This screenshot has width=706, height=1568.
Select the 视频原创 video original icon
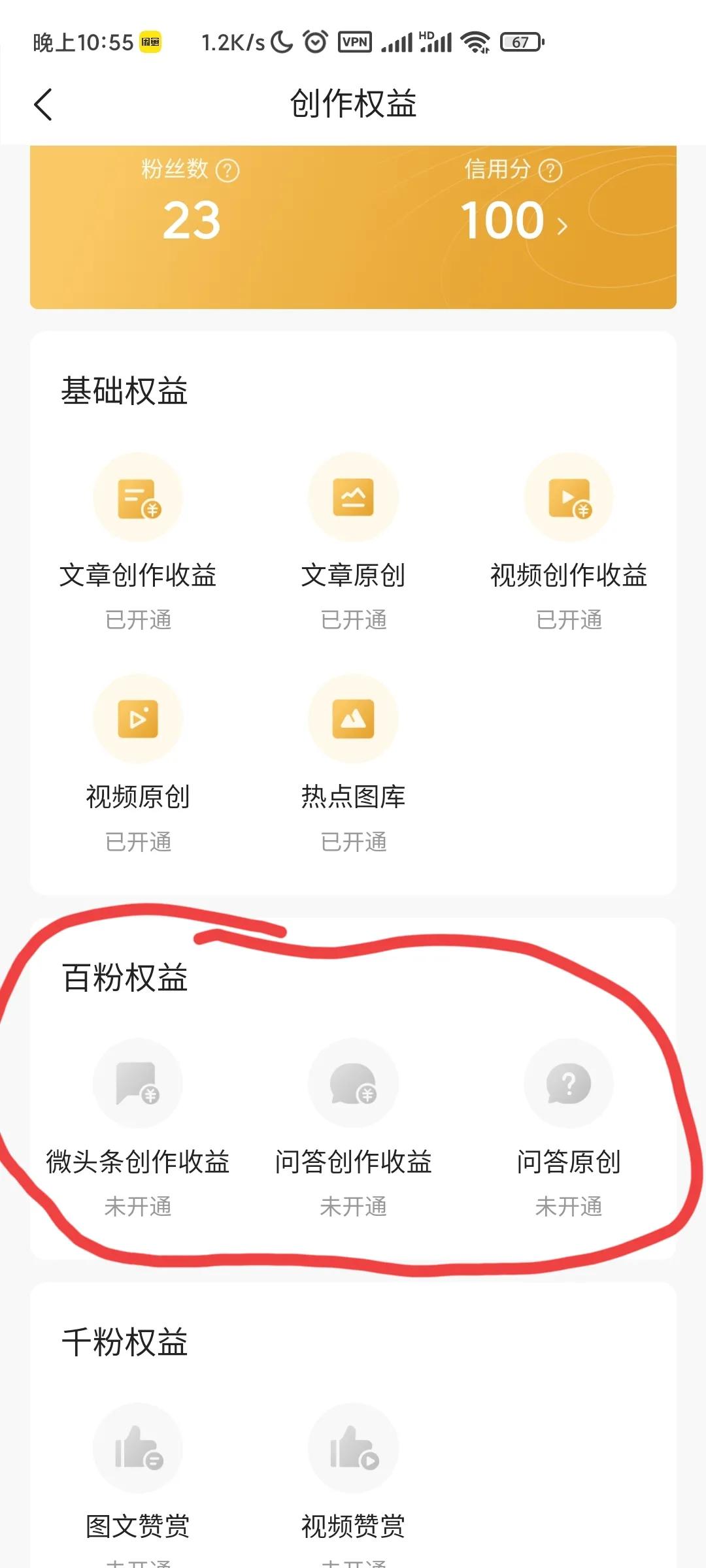(x=137, y=717)
